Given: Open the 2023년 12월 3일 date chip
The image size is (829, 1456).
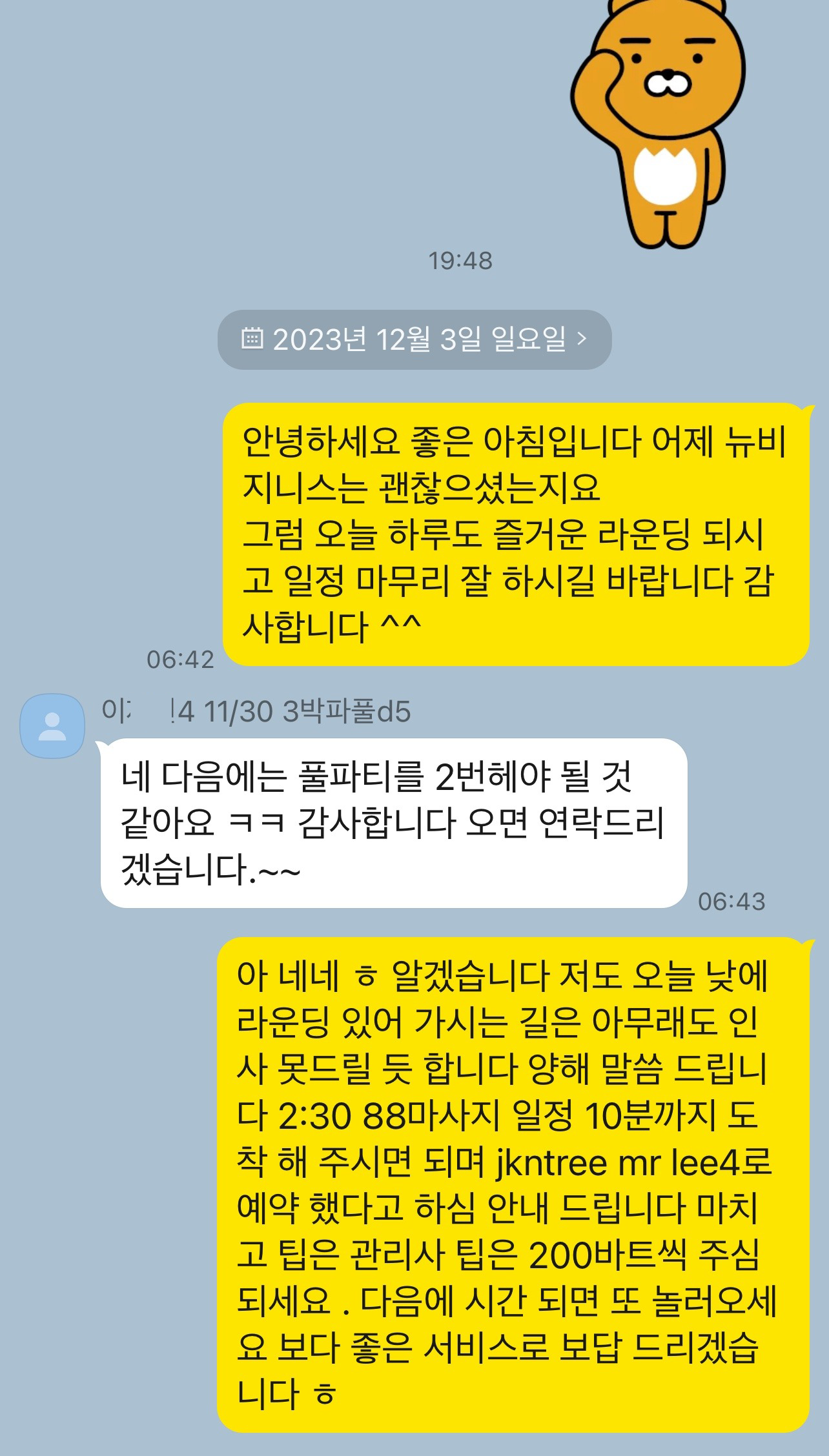Looking at the screenshot, I should [x=414, y=339].
